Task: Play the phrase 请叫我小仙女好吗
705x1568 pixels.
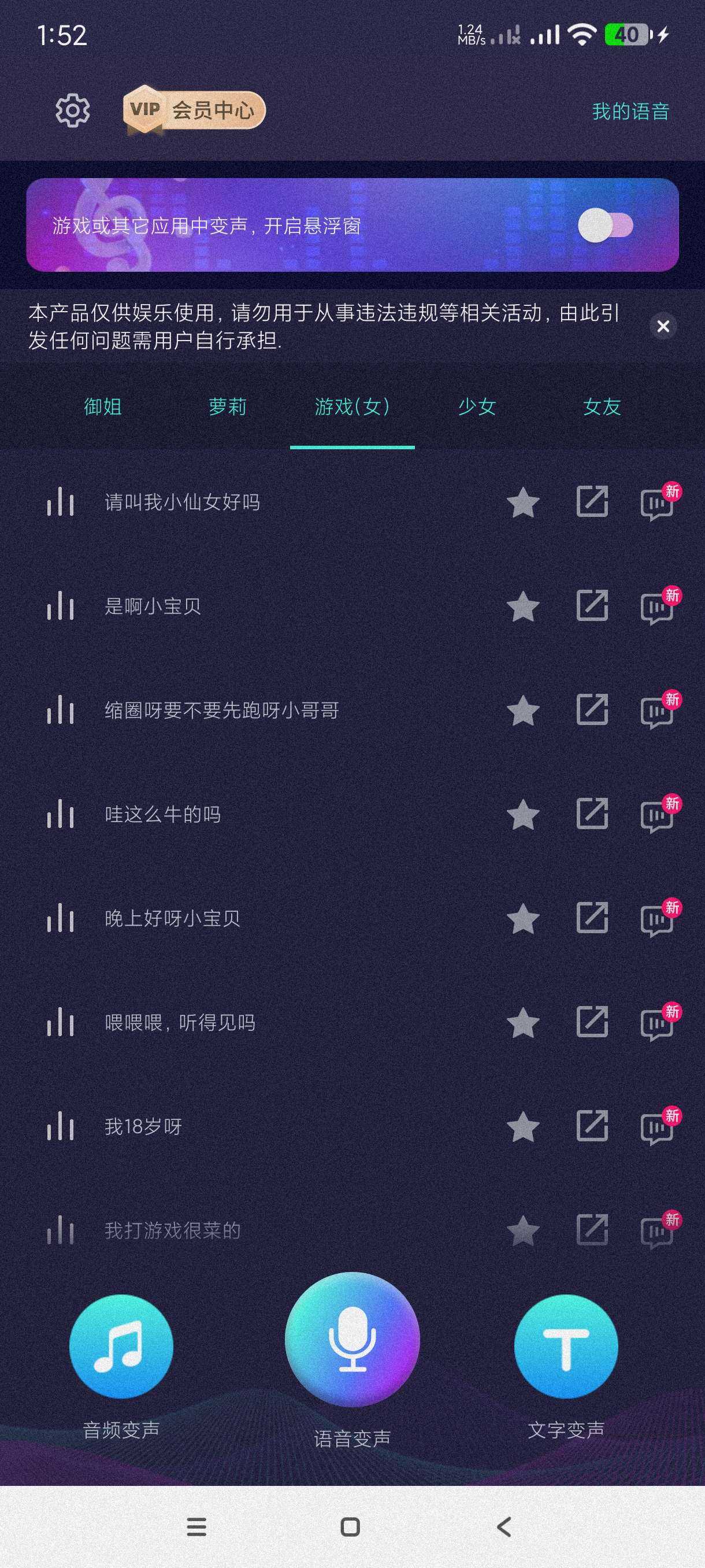Action: point(61,503)
